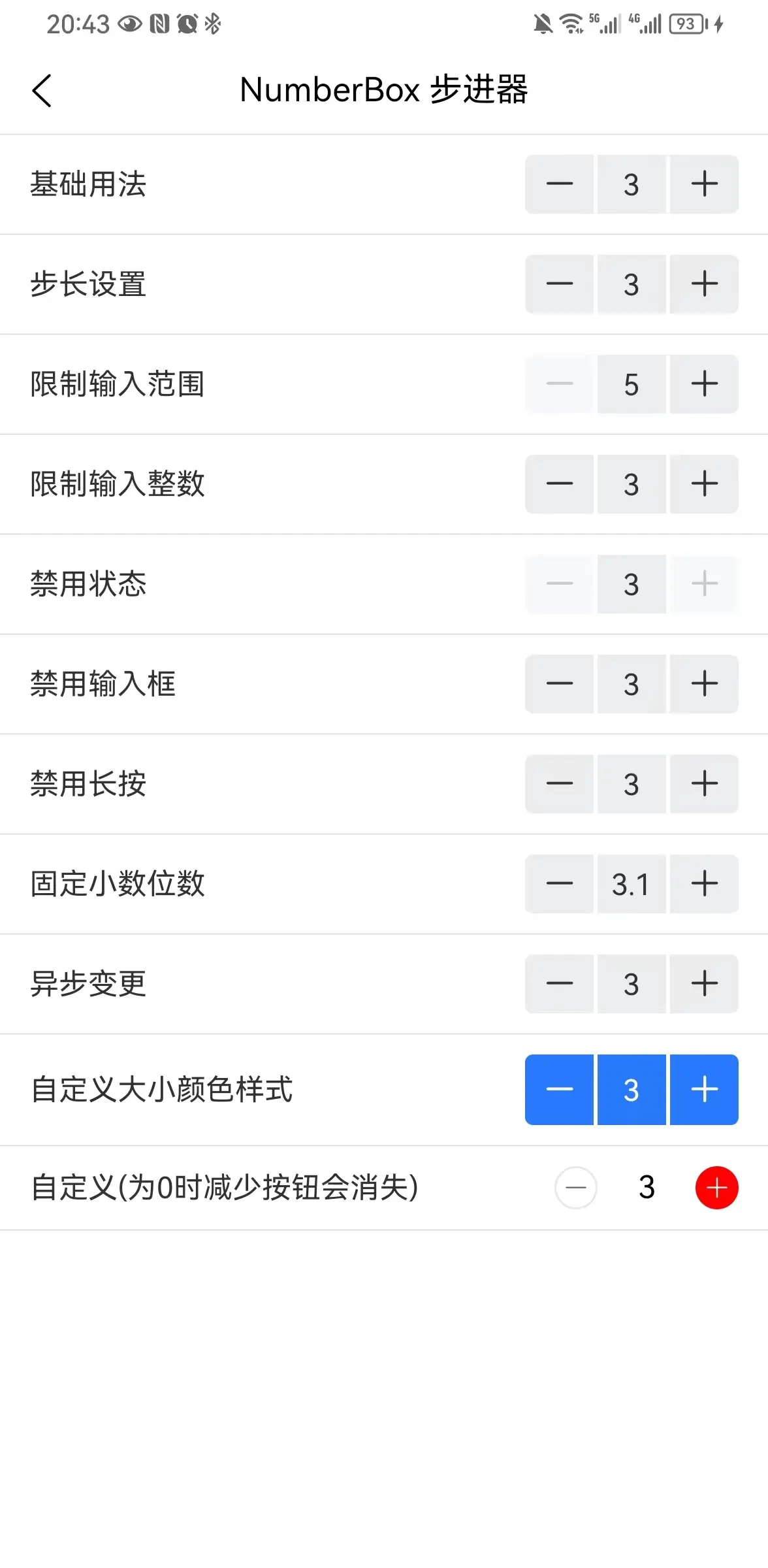
Task: Tap minus on 步长设置 stepper
Action: coord(560,284)
